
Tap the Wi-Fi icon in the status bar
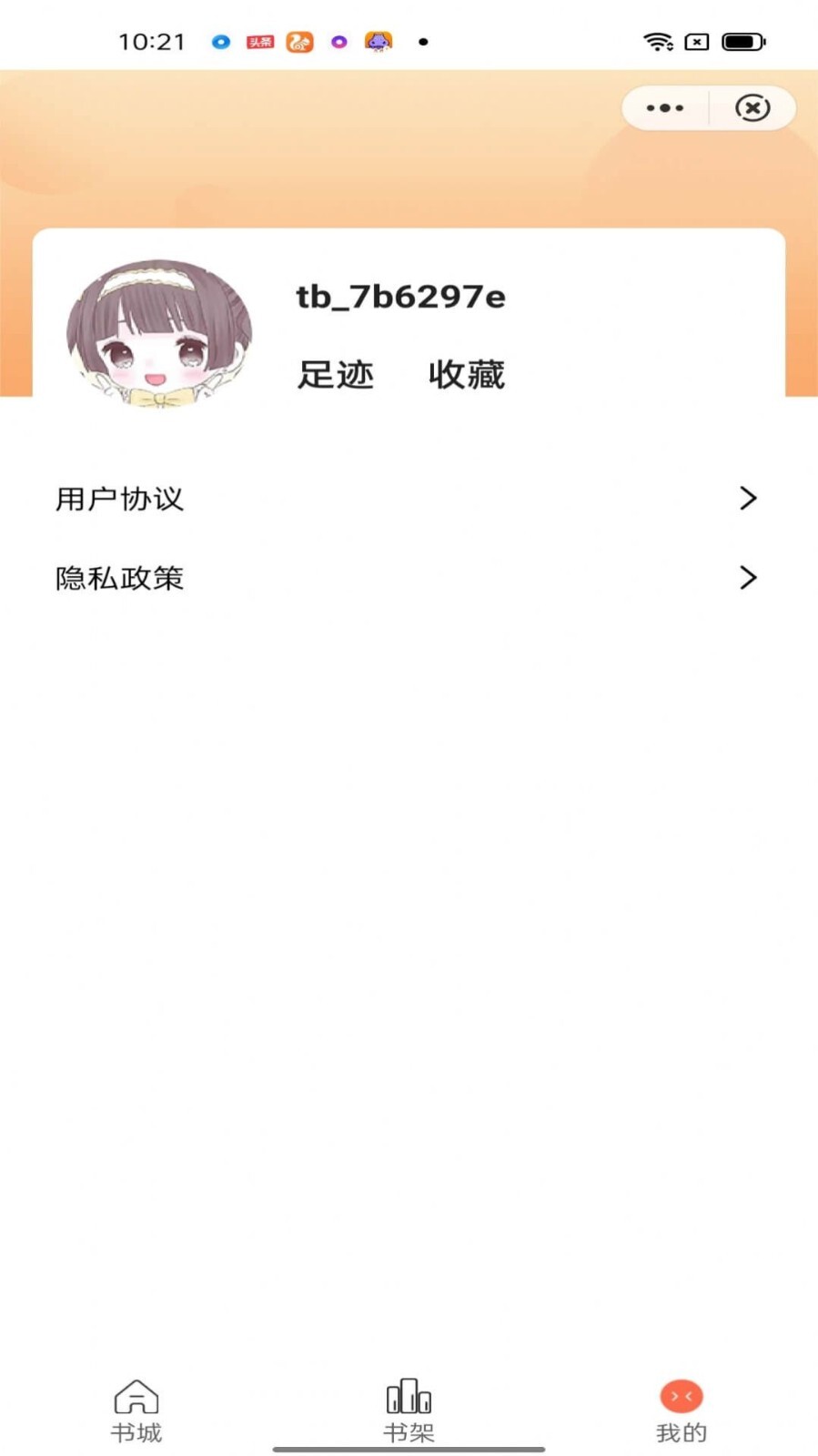click(x=657, y=41)
